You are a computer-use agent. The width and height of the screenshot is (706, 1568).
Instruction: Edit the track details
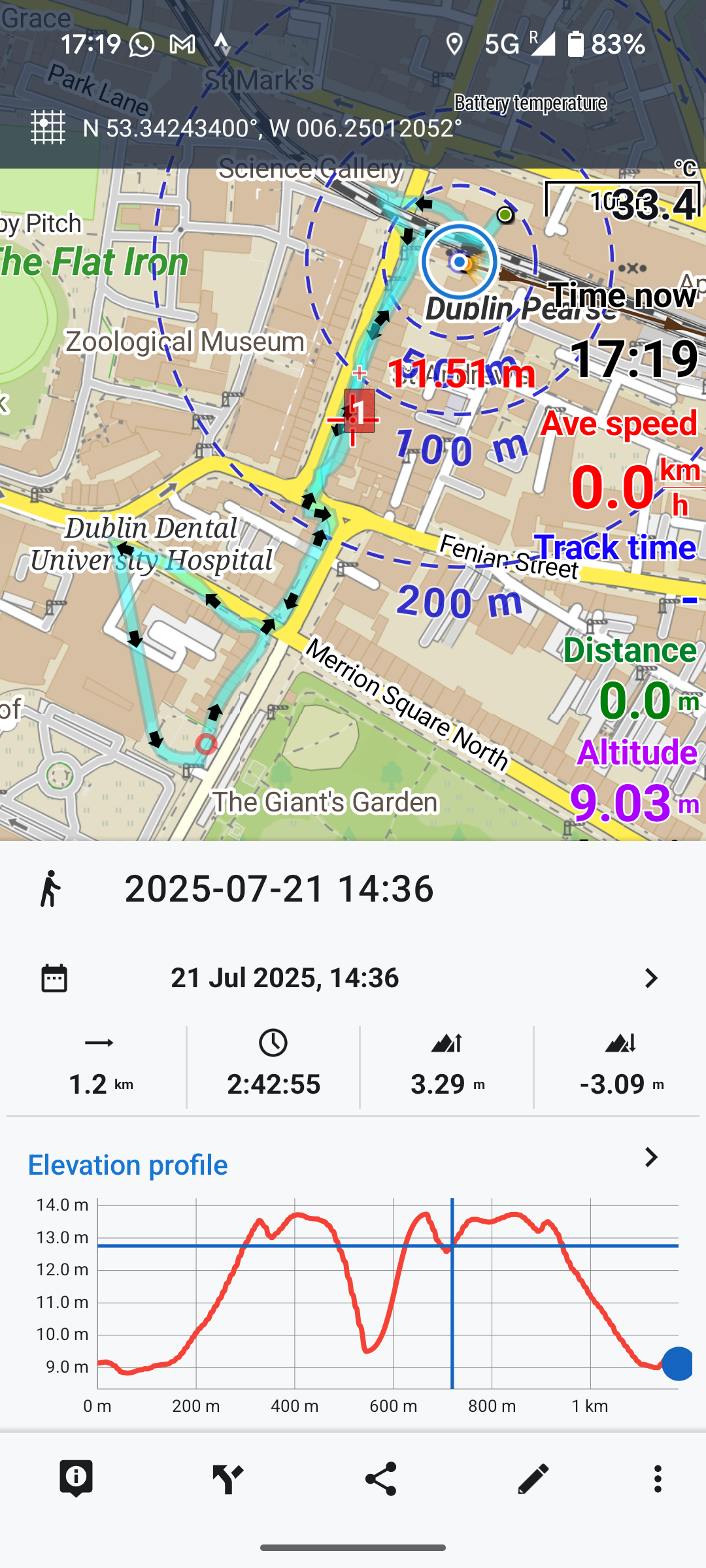(533, 1478)
